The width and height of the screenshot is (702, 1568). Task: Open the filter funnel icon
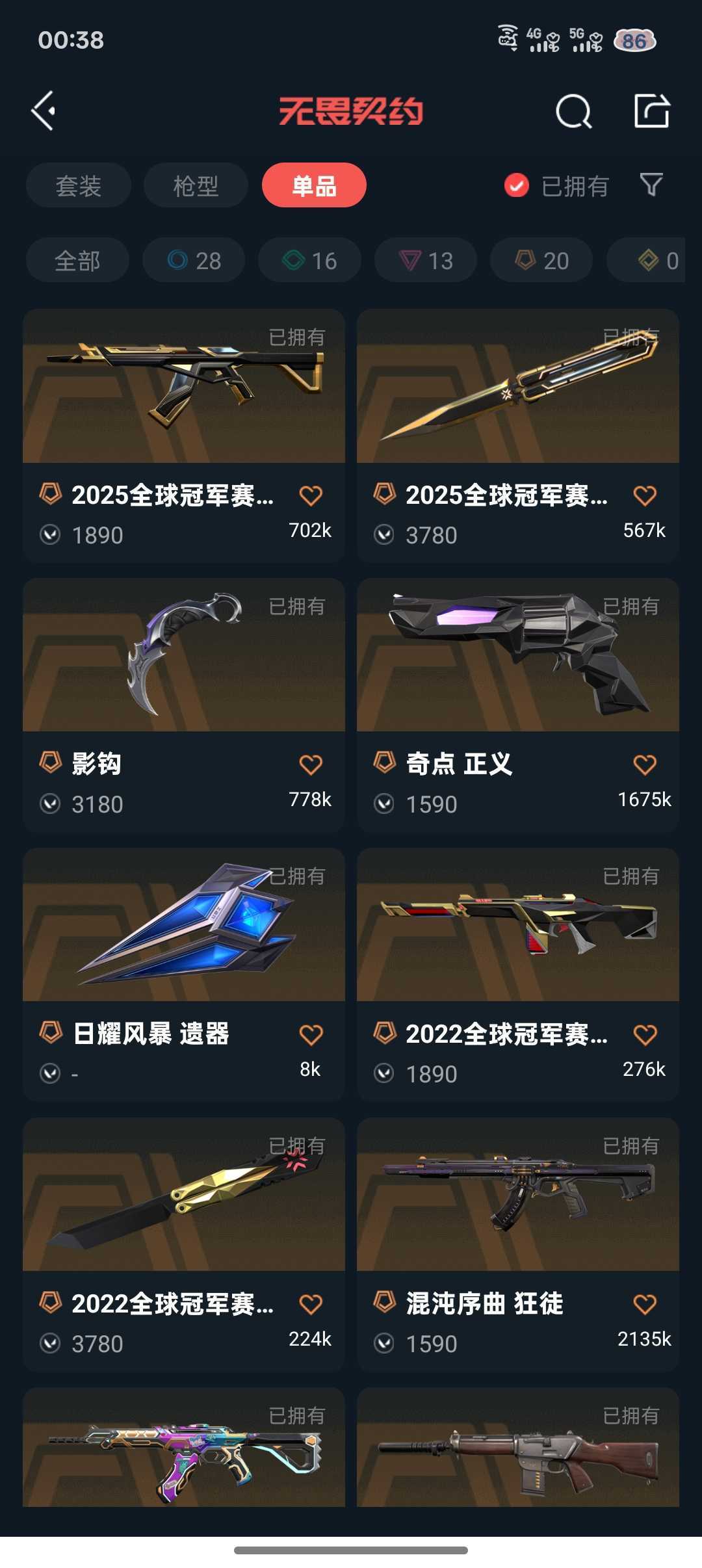pyautogui.click(x=651, y=185)
